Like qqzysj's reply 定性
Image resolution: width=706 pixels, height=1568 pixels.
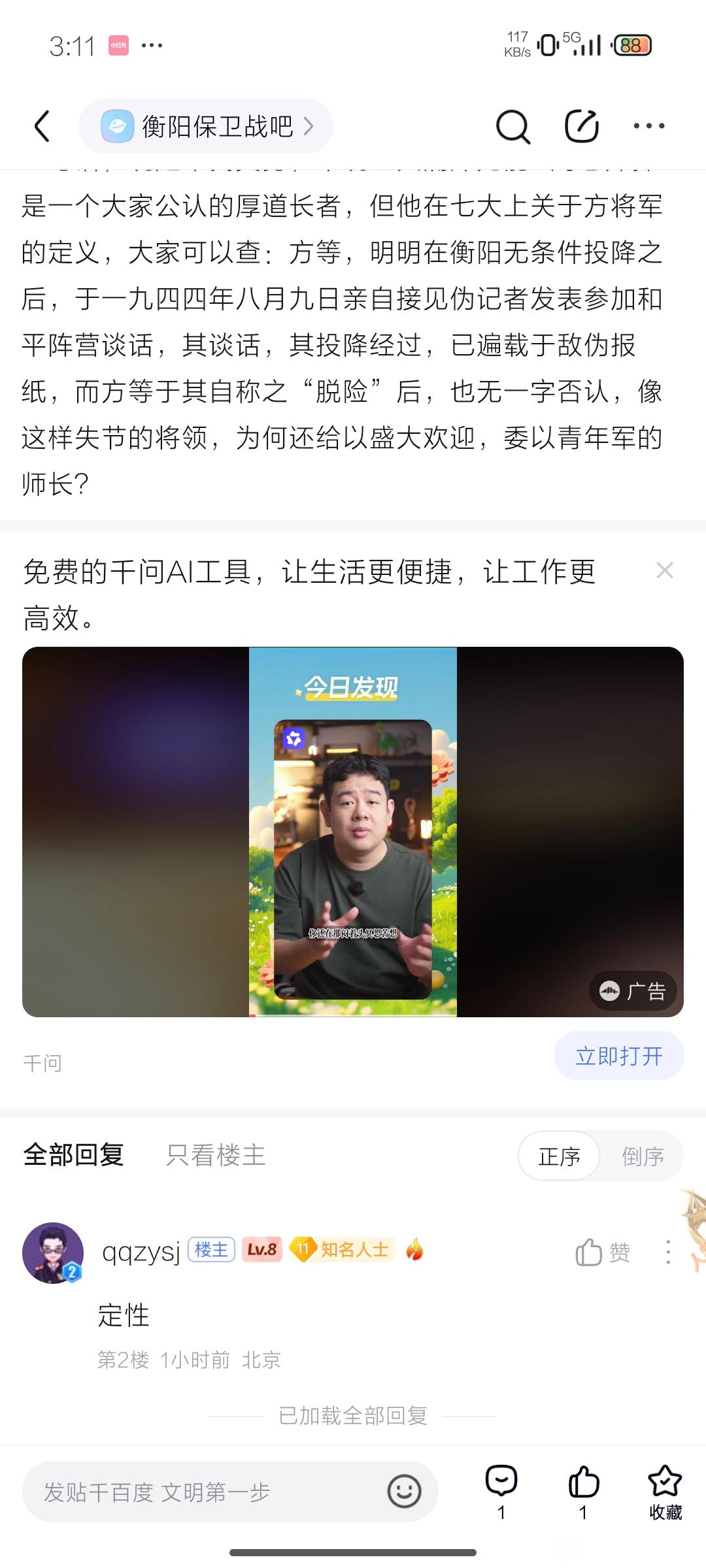602,1252
